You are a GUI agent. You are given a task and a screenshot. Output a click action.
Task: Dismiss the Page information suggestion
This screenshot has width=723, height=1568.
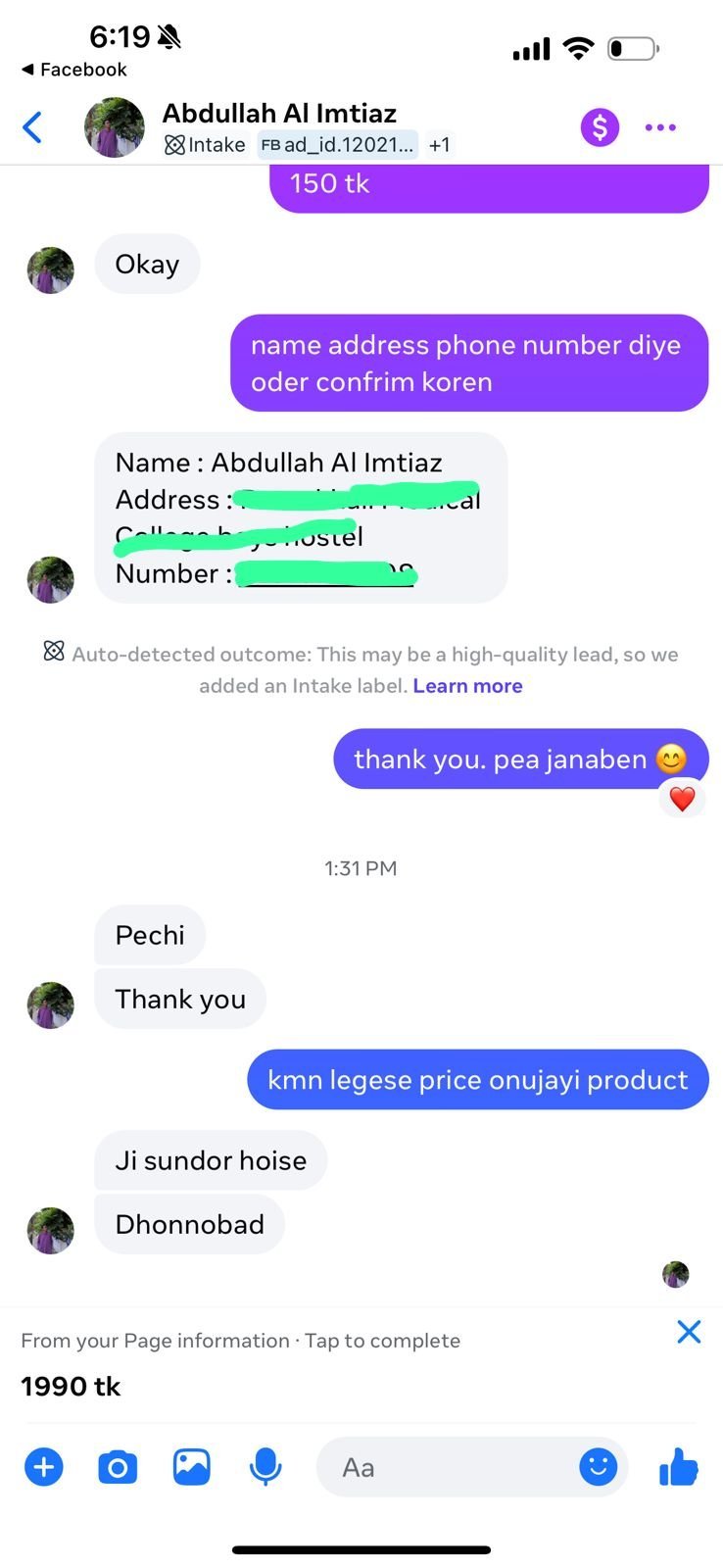[x=689, y=1331]
